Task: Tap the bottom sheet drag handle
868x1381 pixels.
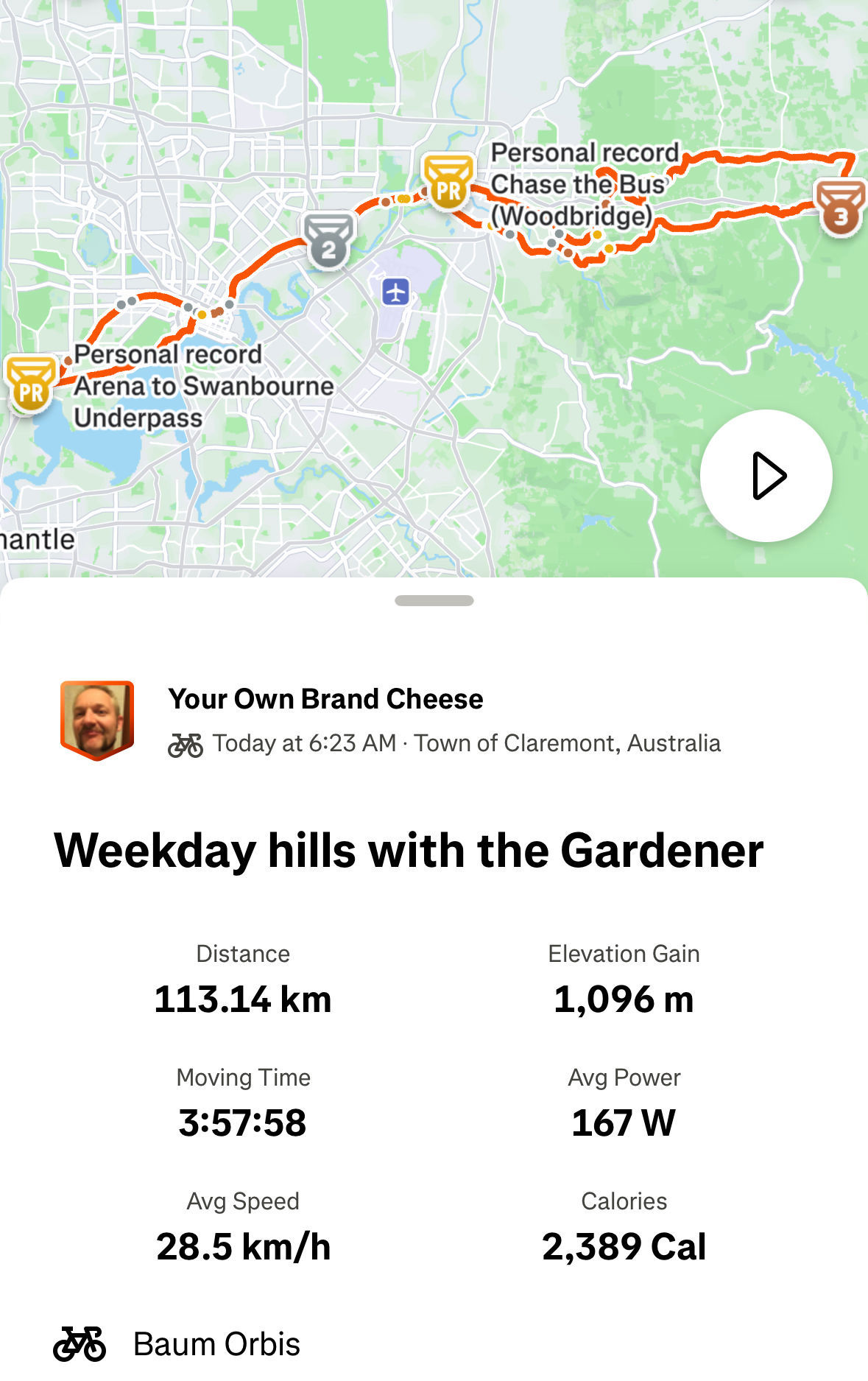Action: pos(434,600)
